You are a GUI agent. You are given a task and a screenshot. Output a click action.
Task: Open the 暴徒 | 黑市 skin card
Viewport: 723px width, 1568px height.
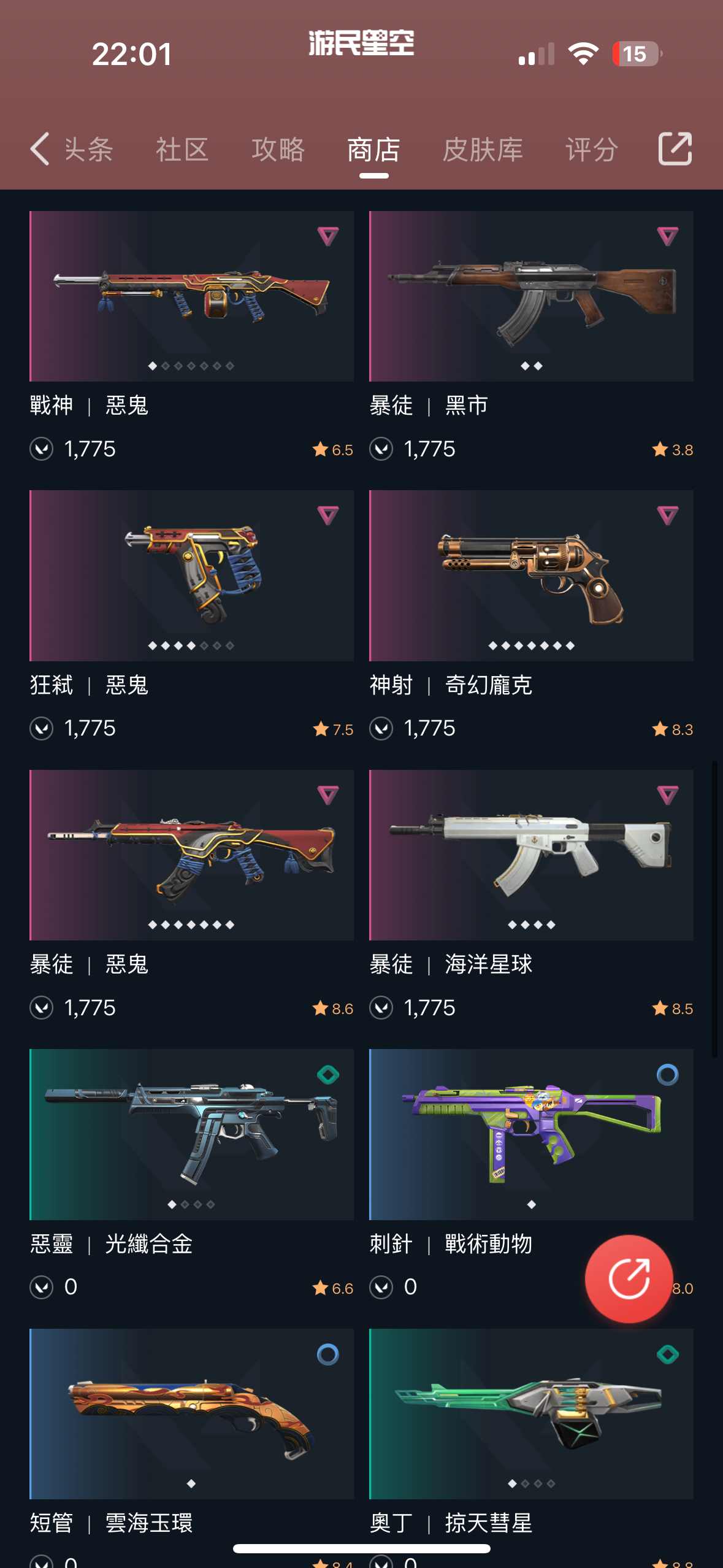[x=531, y=296]
